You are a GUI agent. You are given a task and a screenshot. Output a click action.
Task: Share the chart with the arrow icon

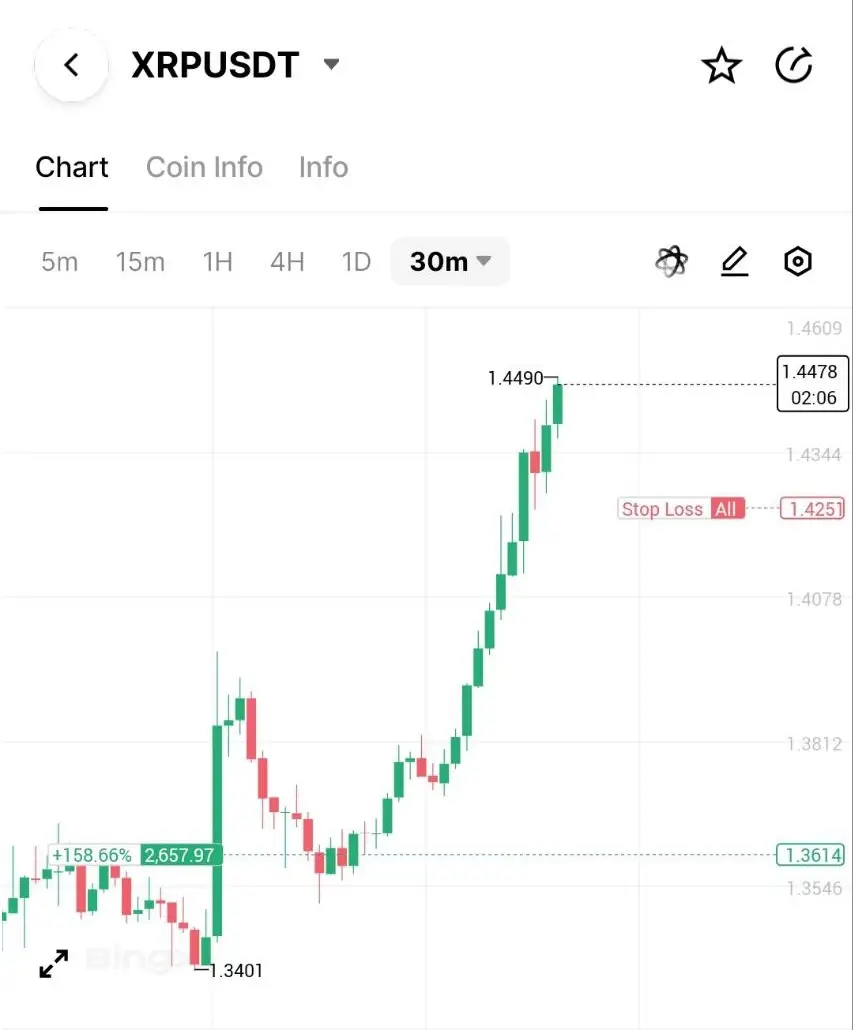coord(794,66)
